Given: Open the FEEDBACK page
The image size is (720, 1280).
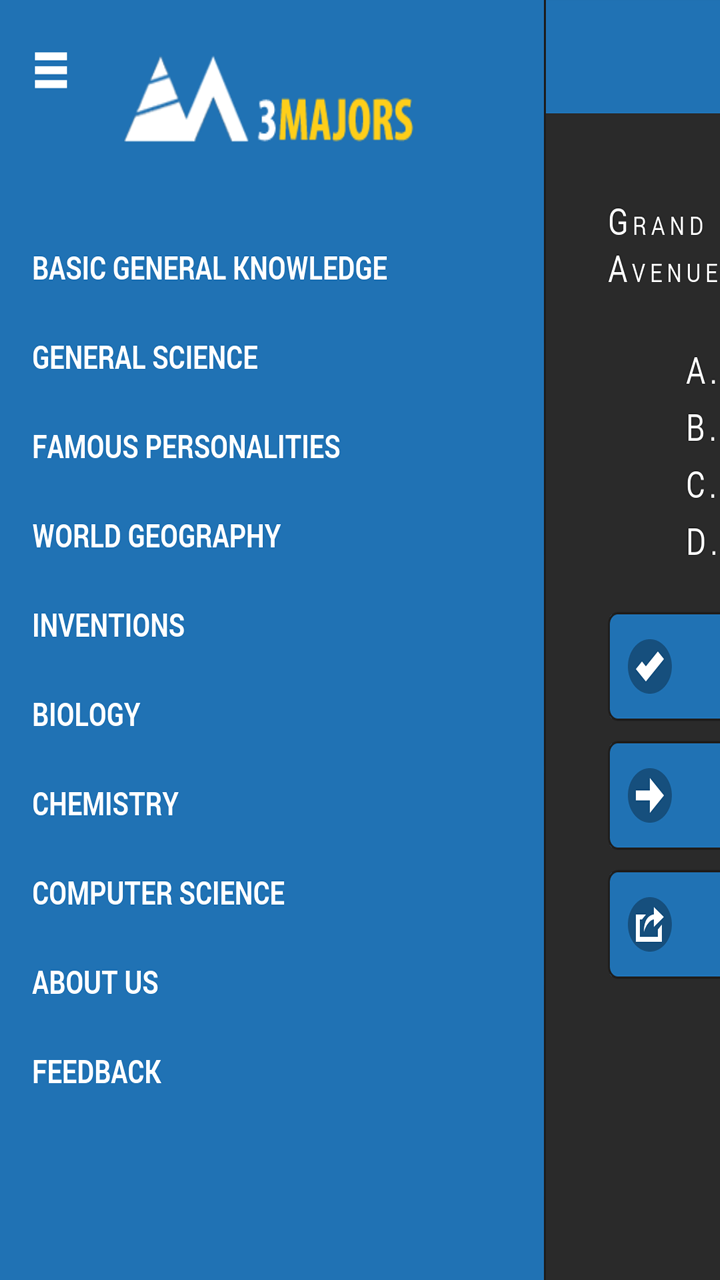Looking at the screenshot, I should pos(96,1071).
